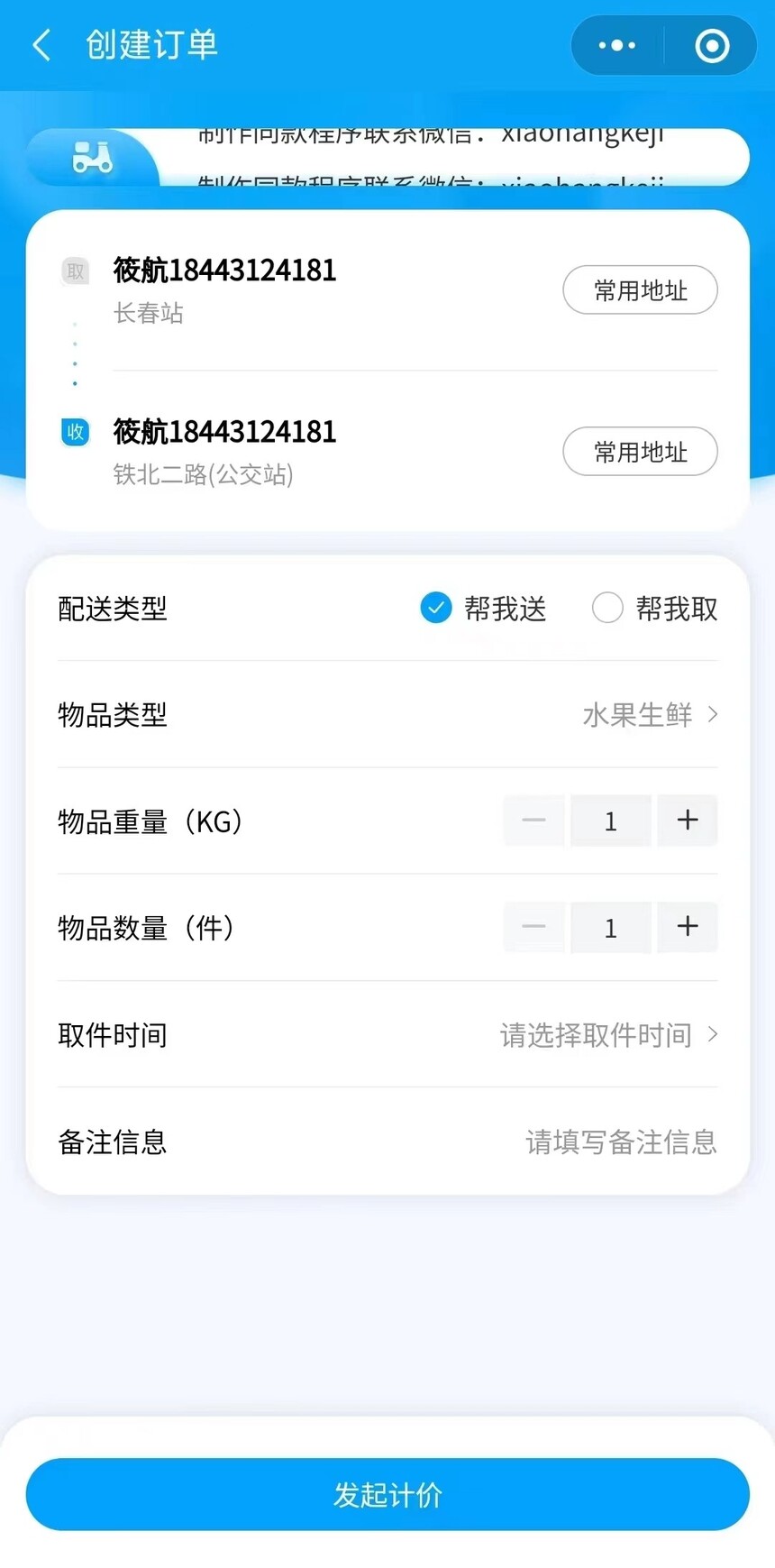Screen dimensions: 775x1568
Task: Choose 常用地址 for pickup at 长春站
Action: [640, 290]
